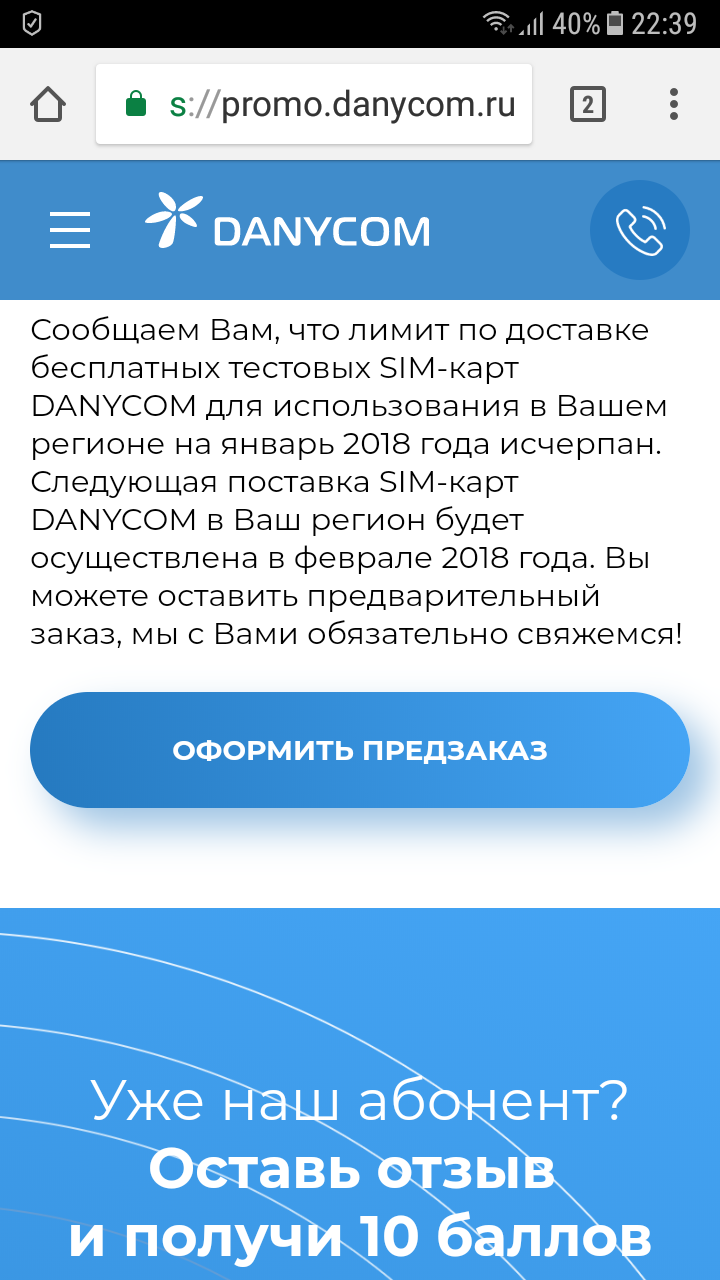This screenshot has height=1280, width=720.
Task: Open the browser tab switcher showing 2
Action: (588, 104)
